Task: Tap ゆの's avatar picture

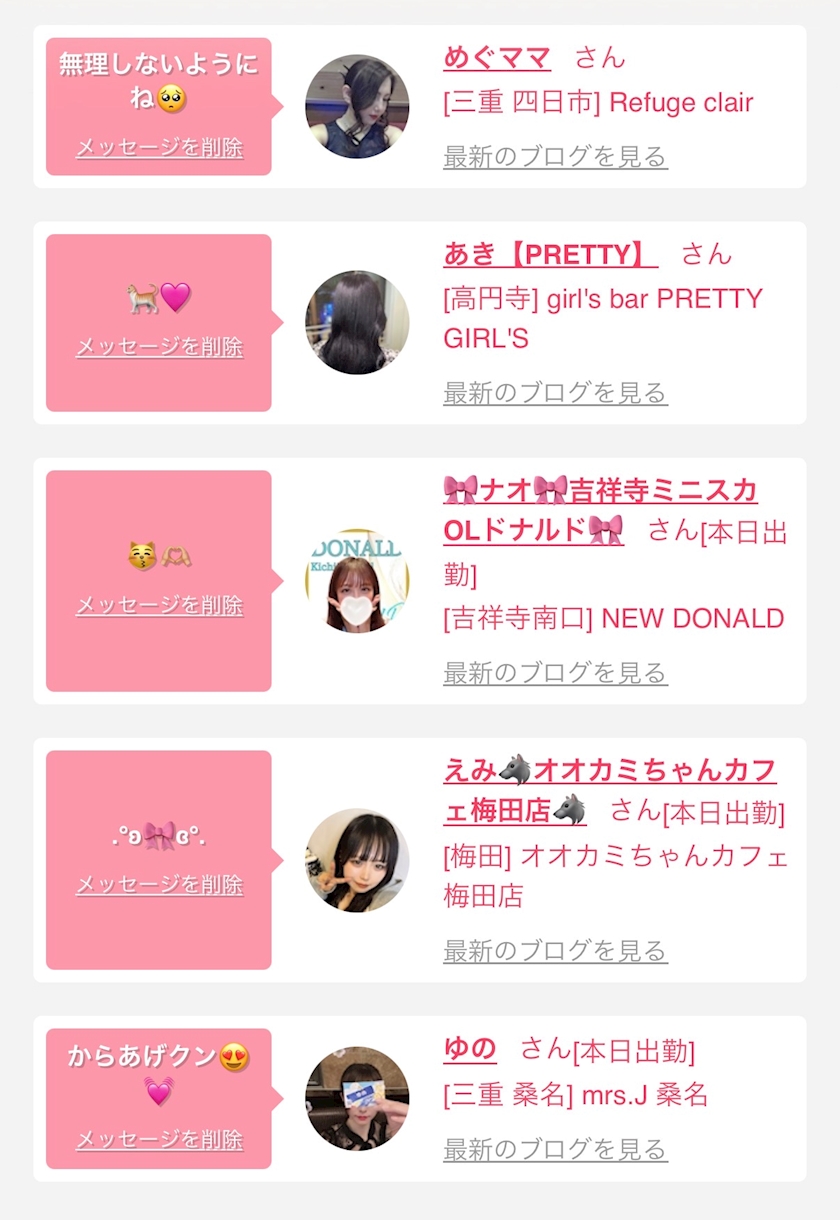Action: (x=357, y=1099)
